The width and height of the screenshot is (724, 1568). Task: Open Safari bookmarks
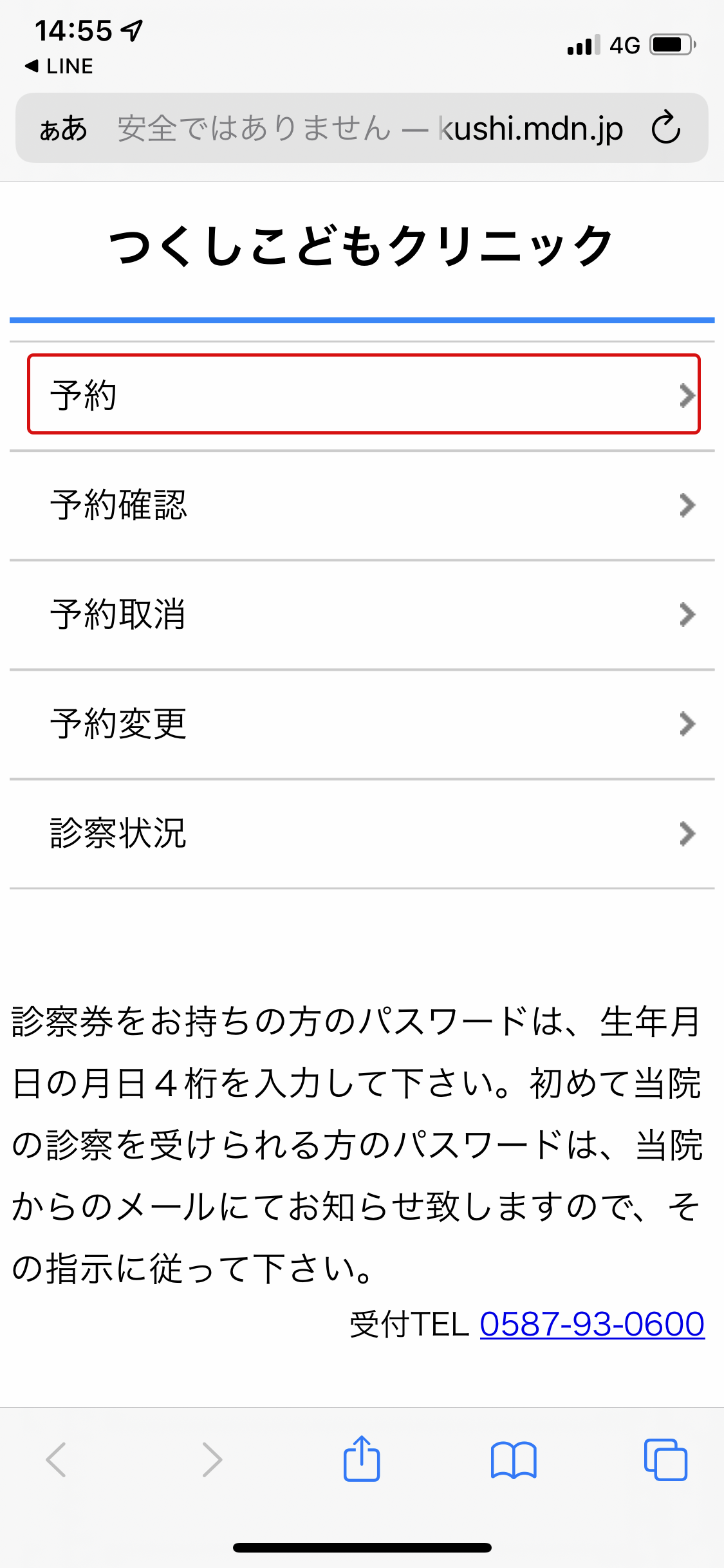(513, 1460)
